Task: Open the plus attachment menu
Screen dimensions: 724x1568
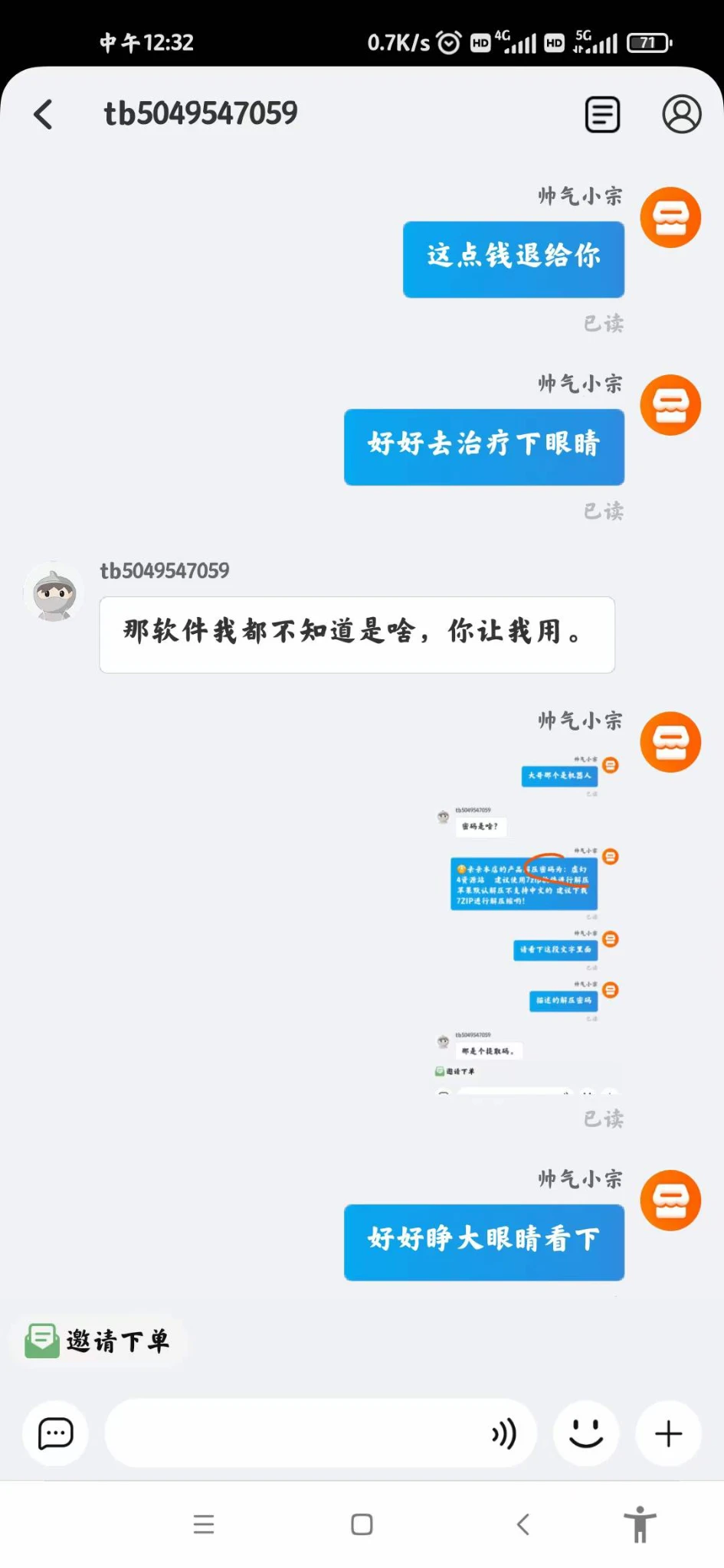Action: (x=668, y=1433)
